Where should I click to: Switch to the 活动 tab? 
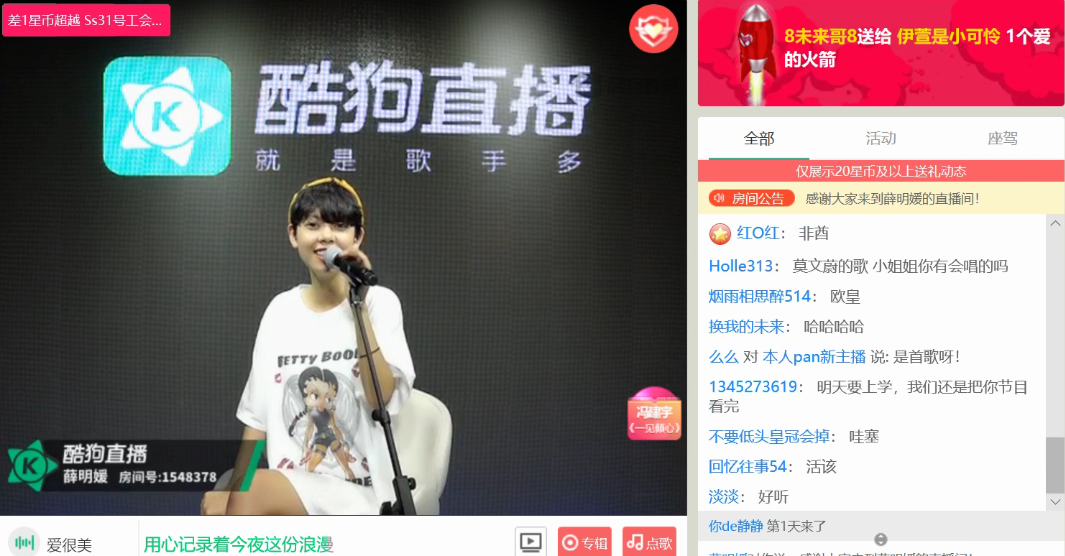click(880, 139)
